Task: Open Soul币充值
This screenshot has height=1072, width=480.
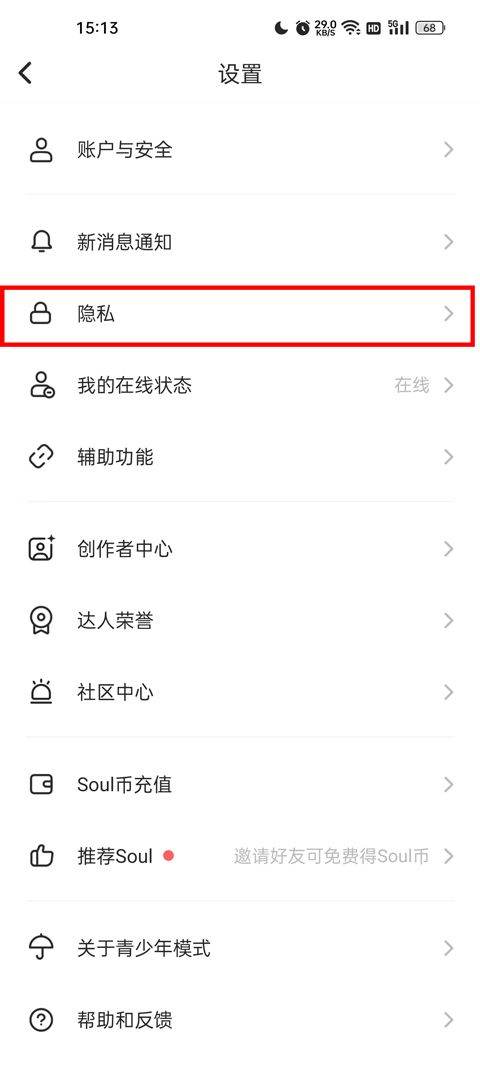Action: coord(240,785)
